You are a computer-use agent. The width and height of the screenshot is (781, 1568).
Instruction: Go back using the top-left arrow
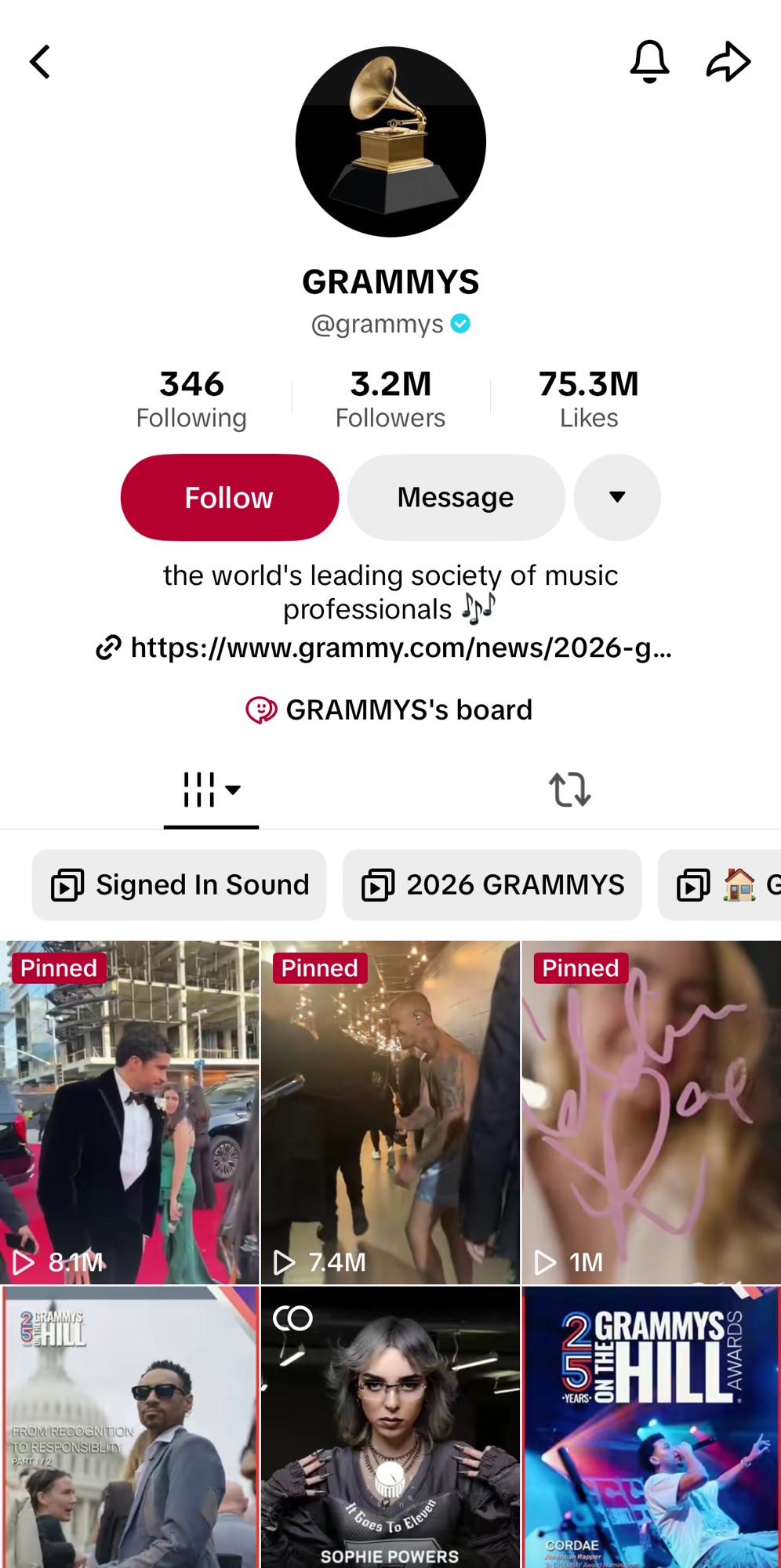coord(40,62)
